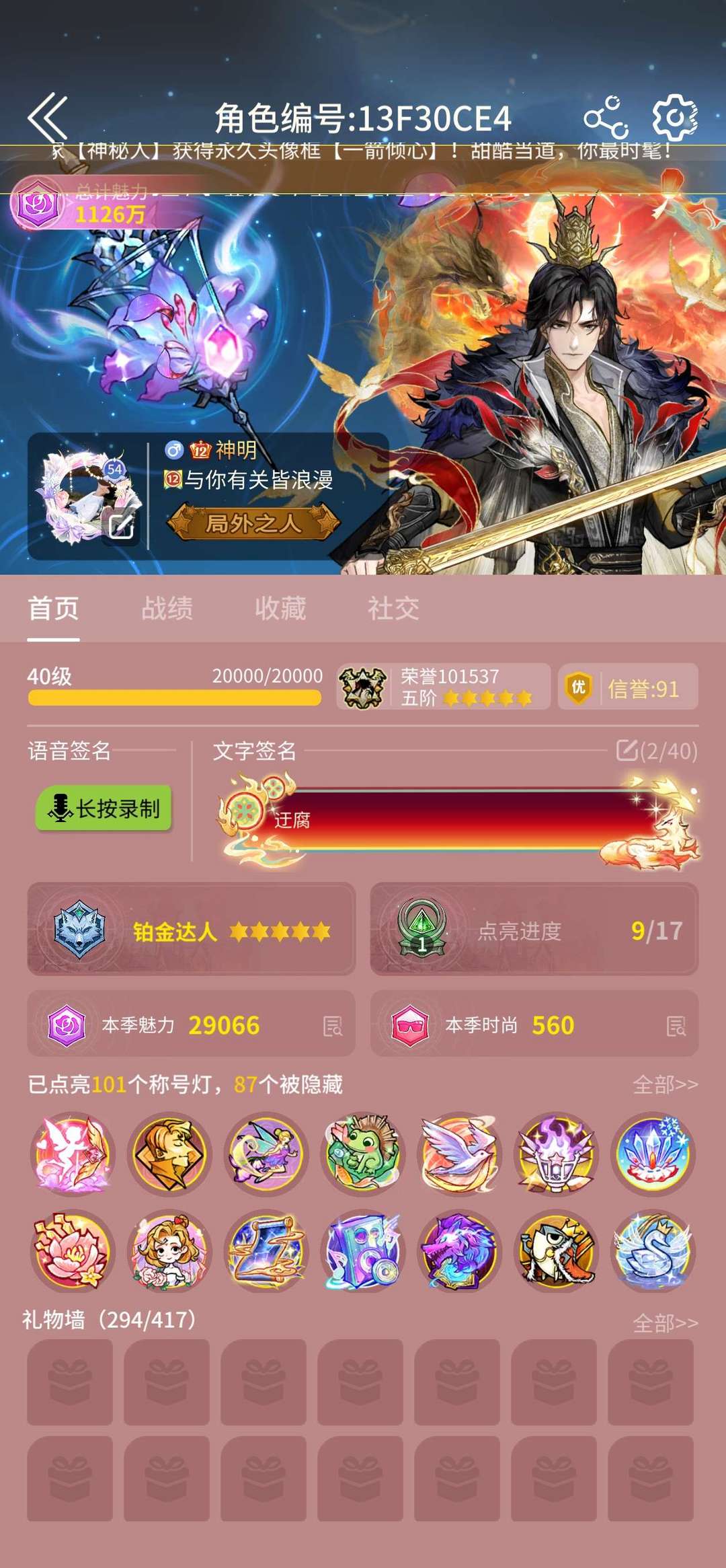
Task: Open the 点亮进度 9/17 card
Action: 534,929
